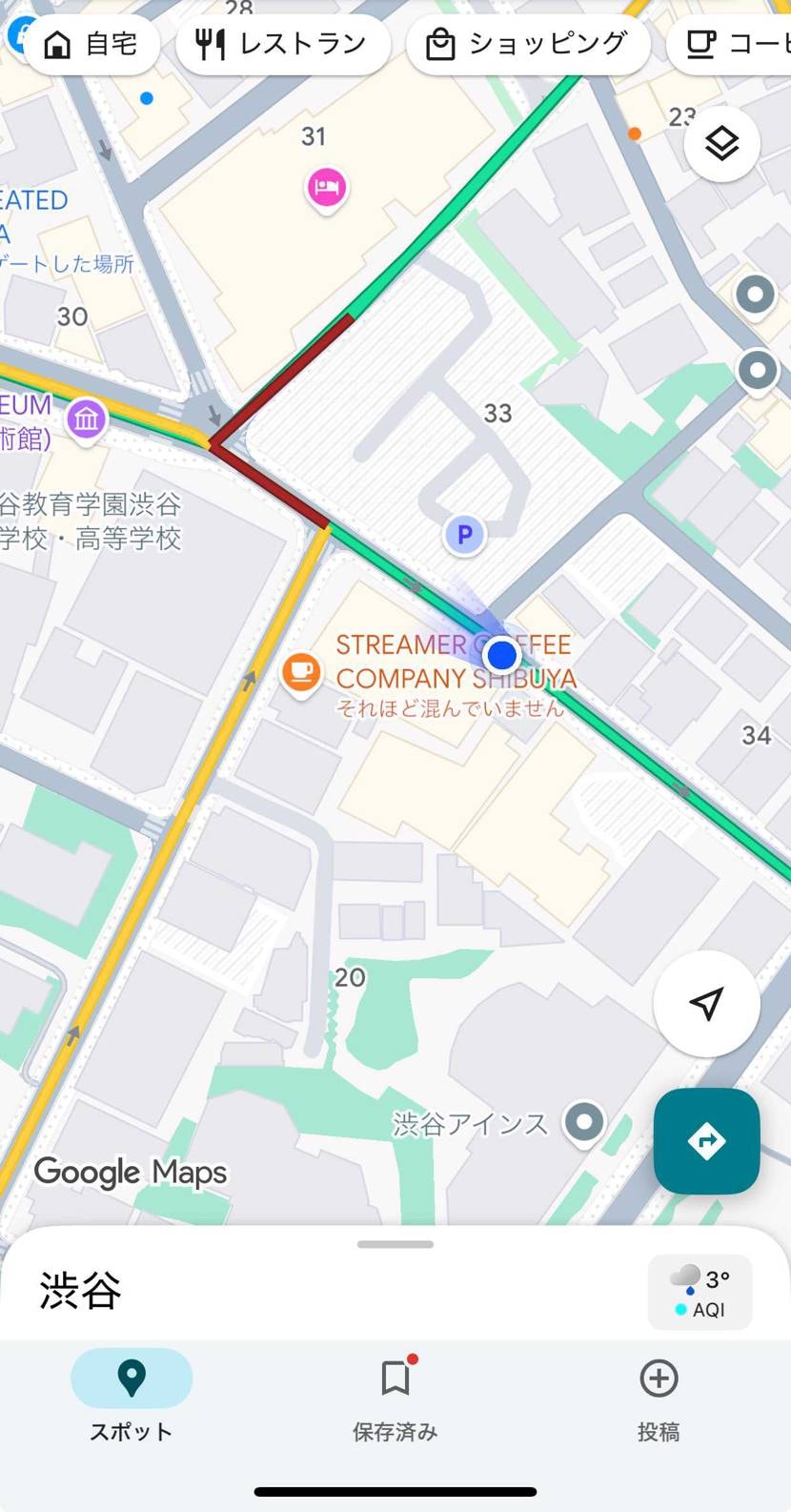The width and height of the screenshot is (791, 1512).
Task: Tap the top-right station marker icon
Action: [x=756, y=295]
